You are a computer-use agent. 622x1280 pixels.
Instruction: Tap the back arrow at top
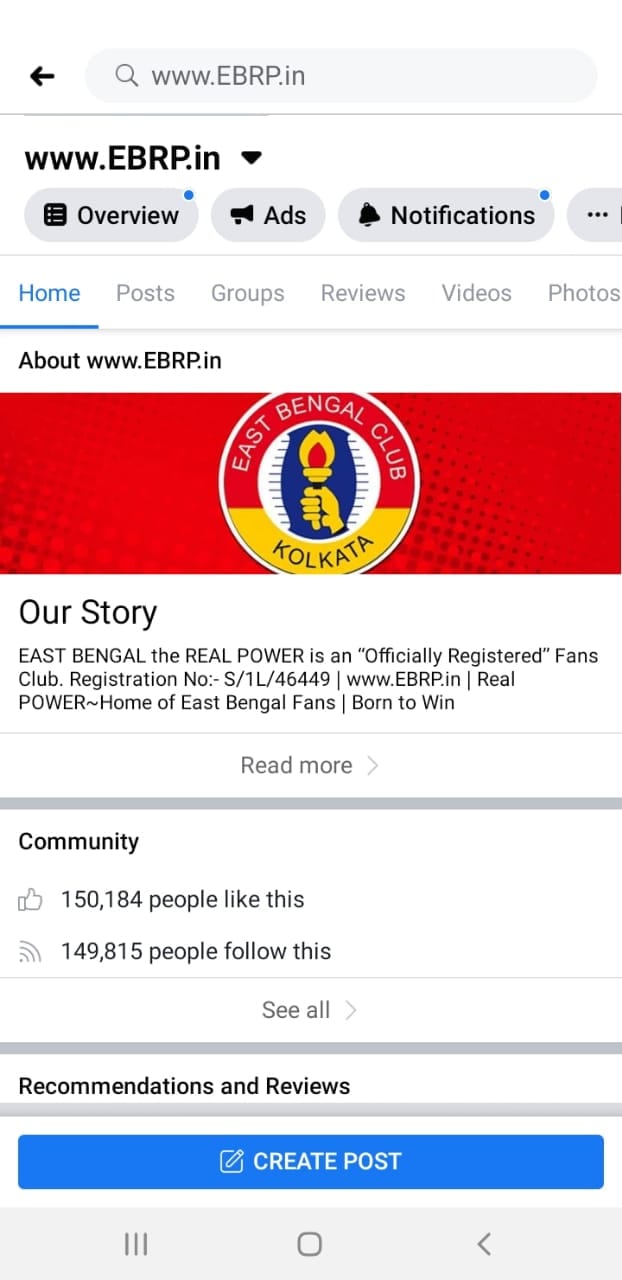coord(42,76)
